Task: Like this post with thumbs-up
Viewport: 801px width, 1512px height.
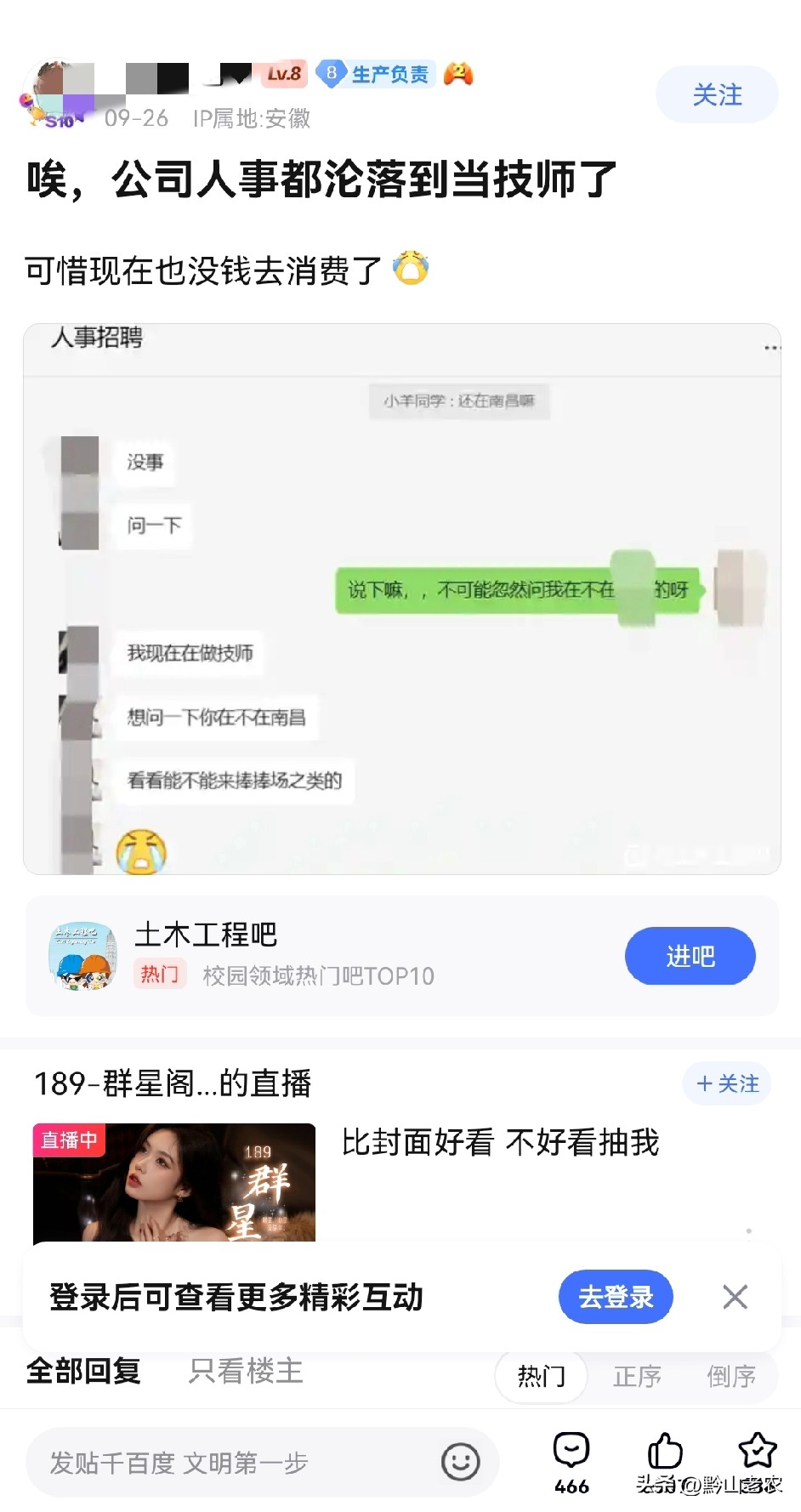Action: point(665,1452)
